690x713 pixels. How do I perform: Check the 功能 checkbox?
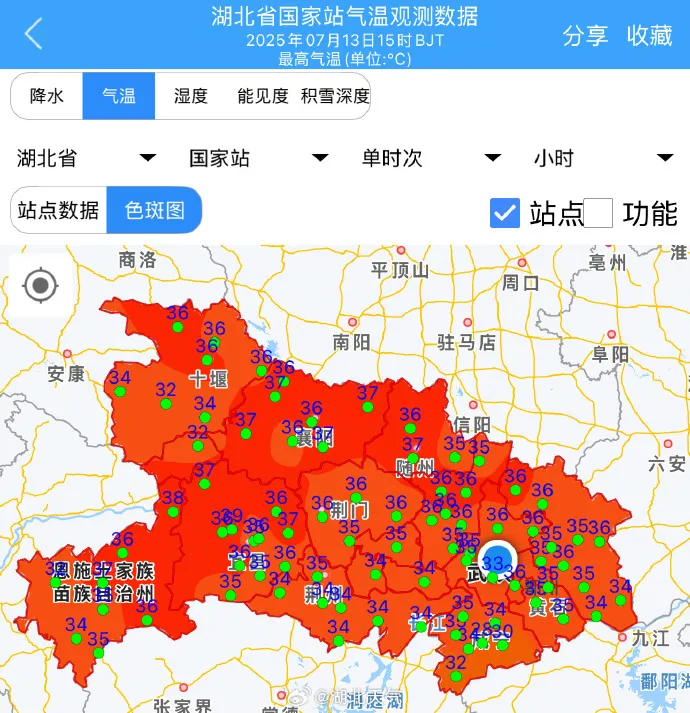coord(598,212)
